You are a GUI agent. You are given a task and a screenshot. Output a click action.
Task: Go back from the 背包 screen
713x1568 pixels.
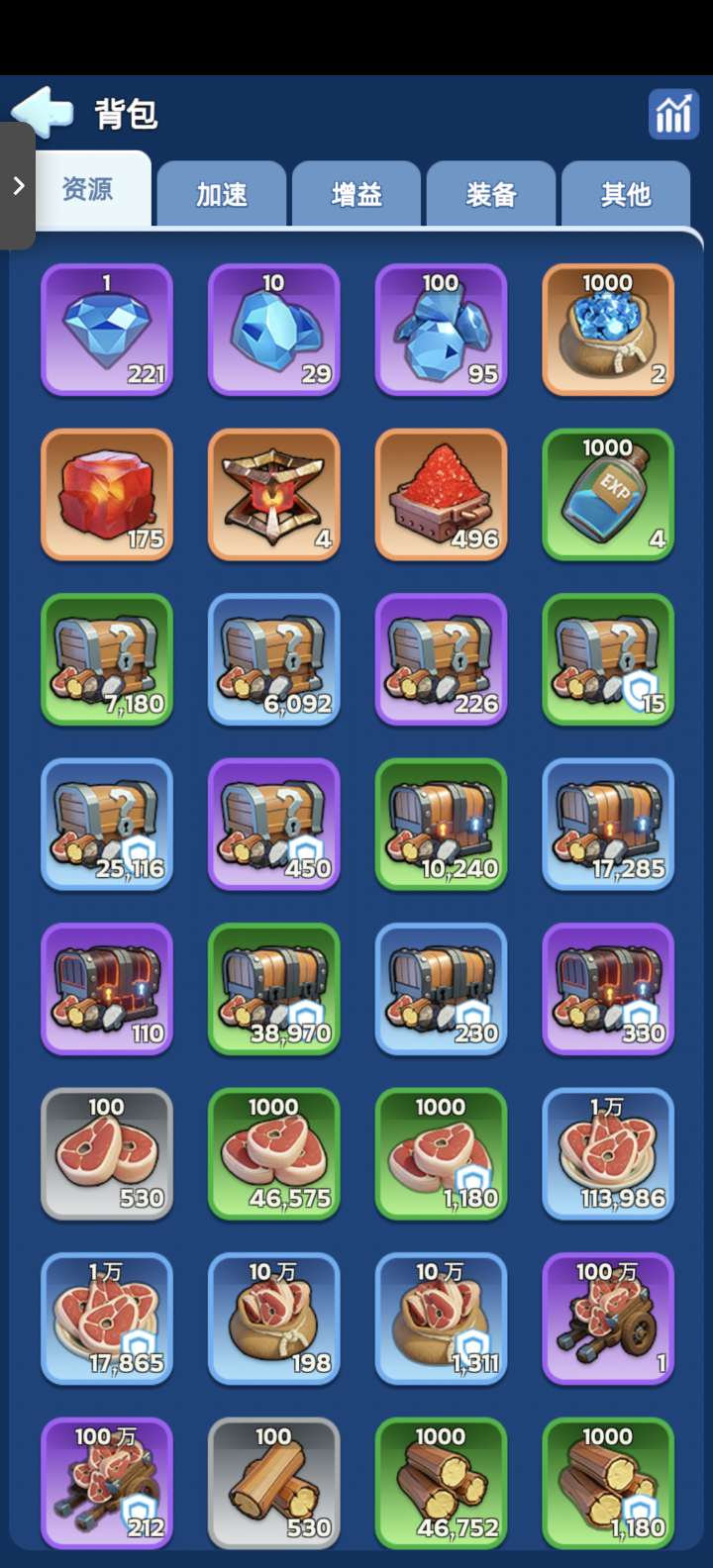[44, 113]
